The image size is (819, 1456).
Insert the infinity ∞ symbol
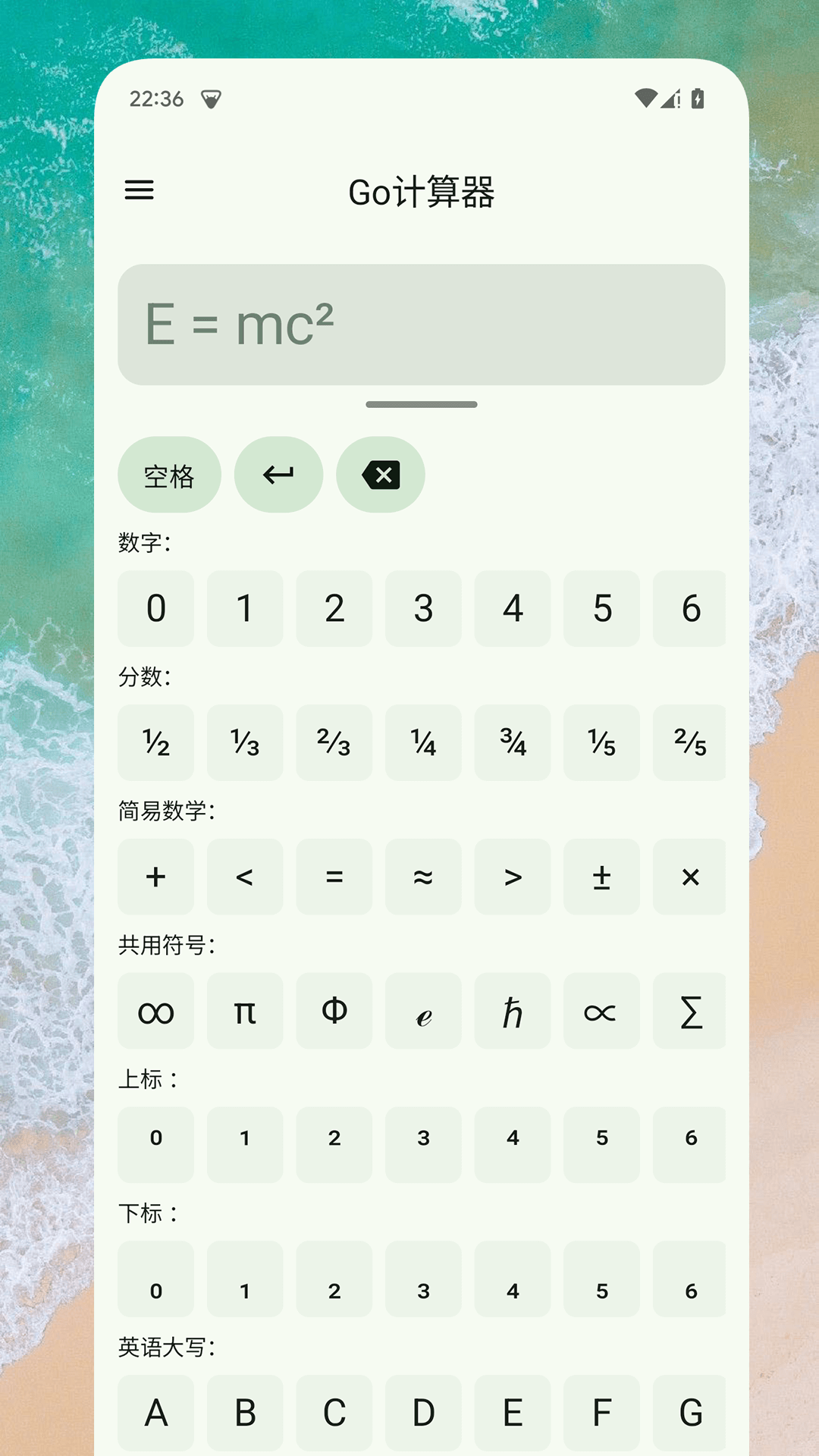pos(155,1011)
